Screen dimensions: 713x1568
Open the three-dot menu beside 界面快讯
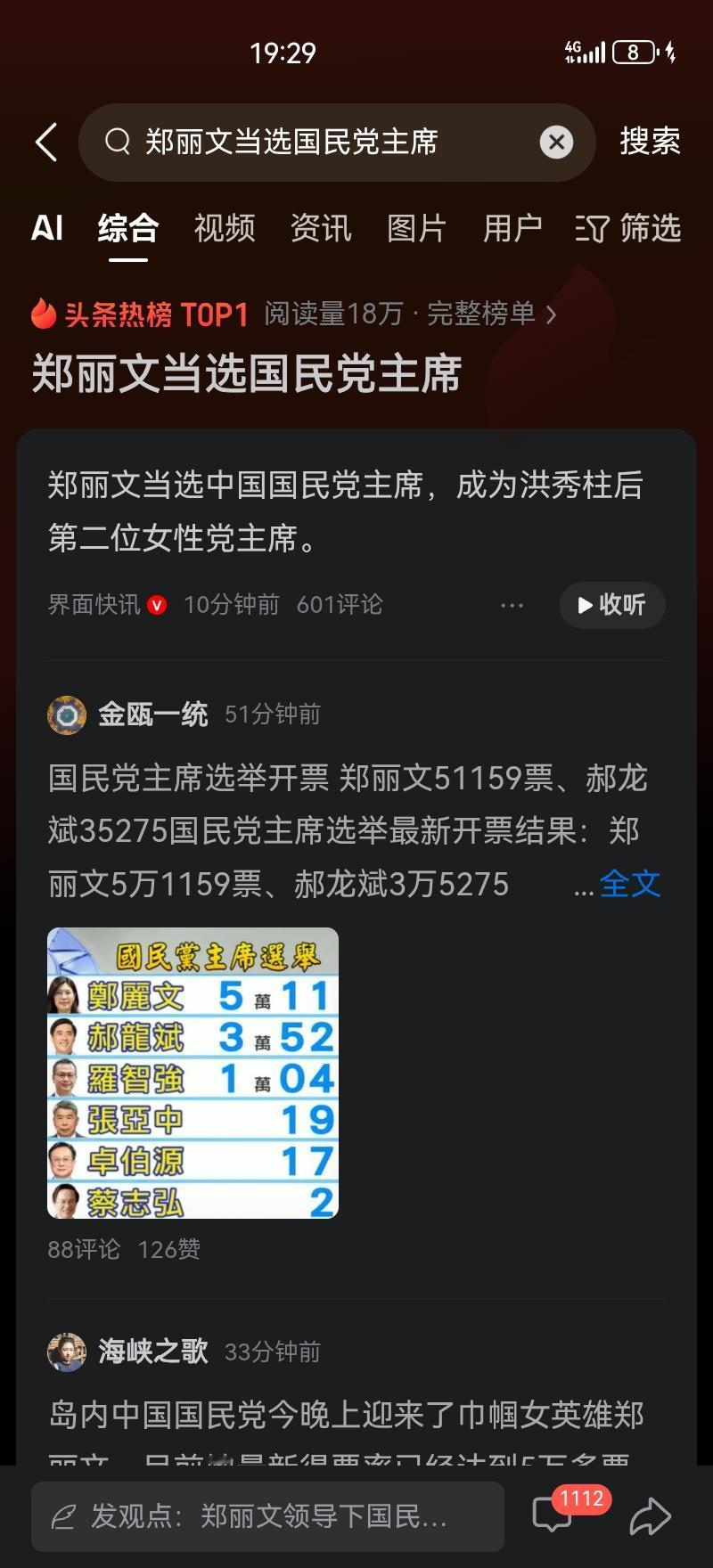(512, 606)
